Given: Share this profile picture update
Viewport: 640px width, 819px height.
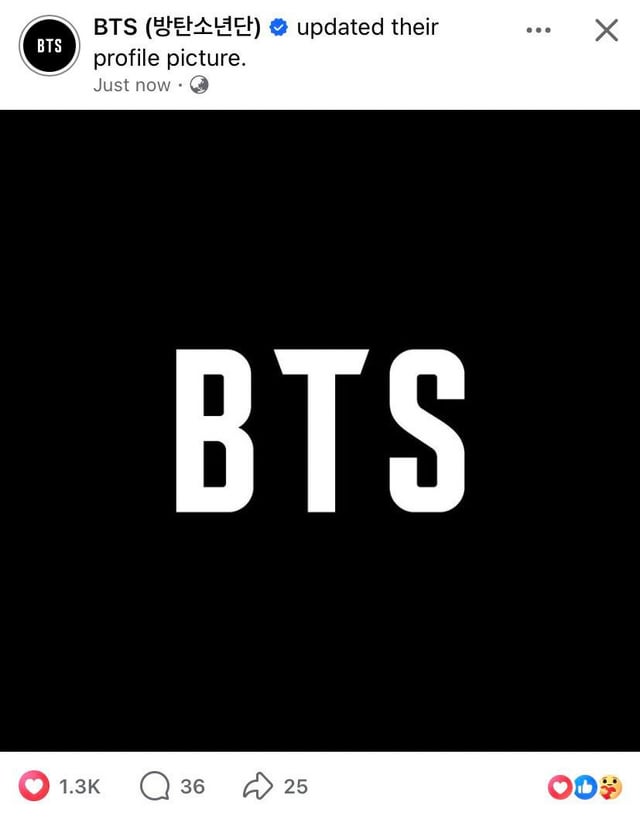Looking at the screenshot, I should click(258, 786).
